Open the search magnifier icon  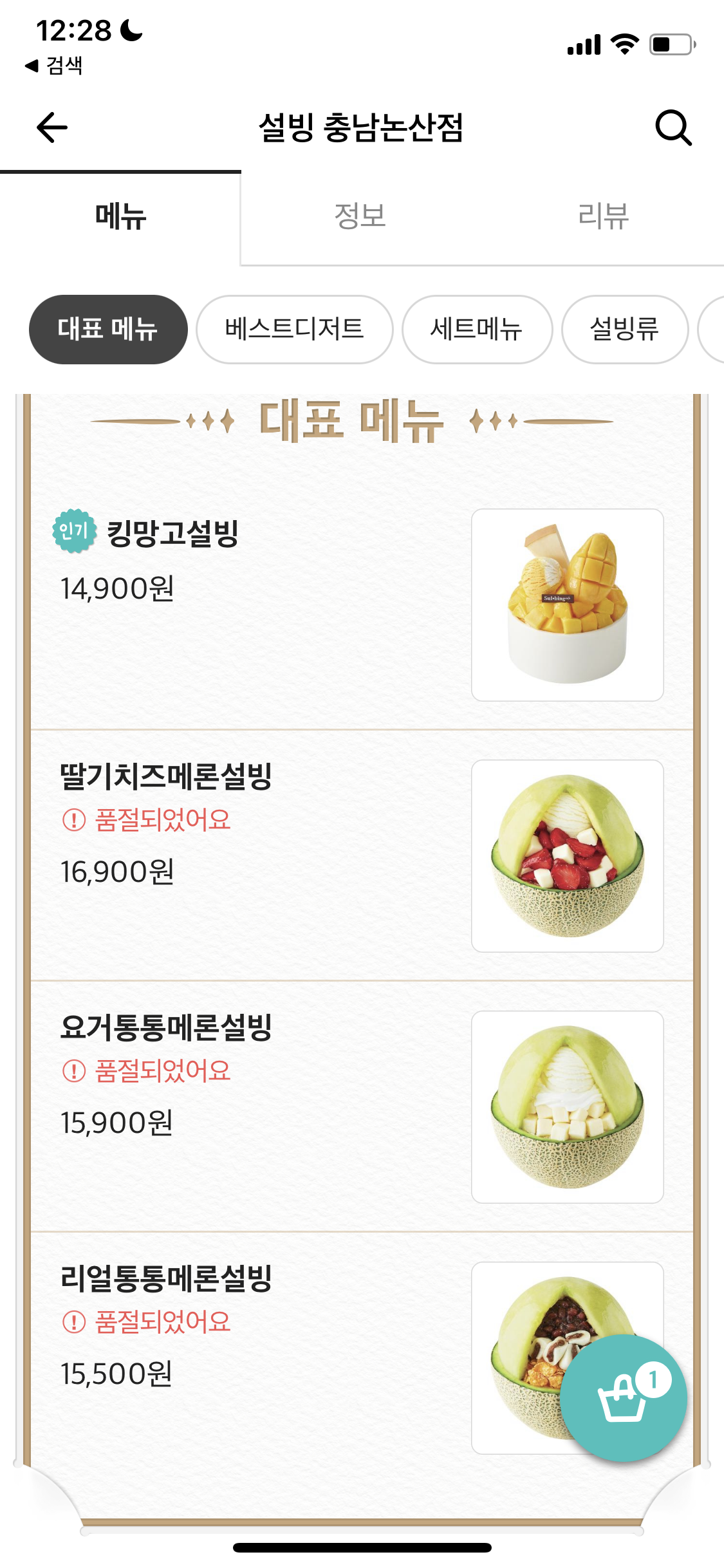673,127
